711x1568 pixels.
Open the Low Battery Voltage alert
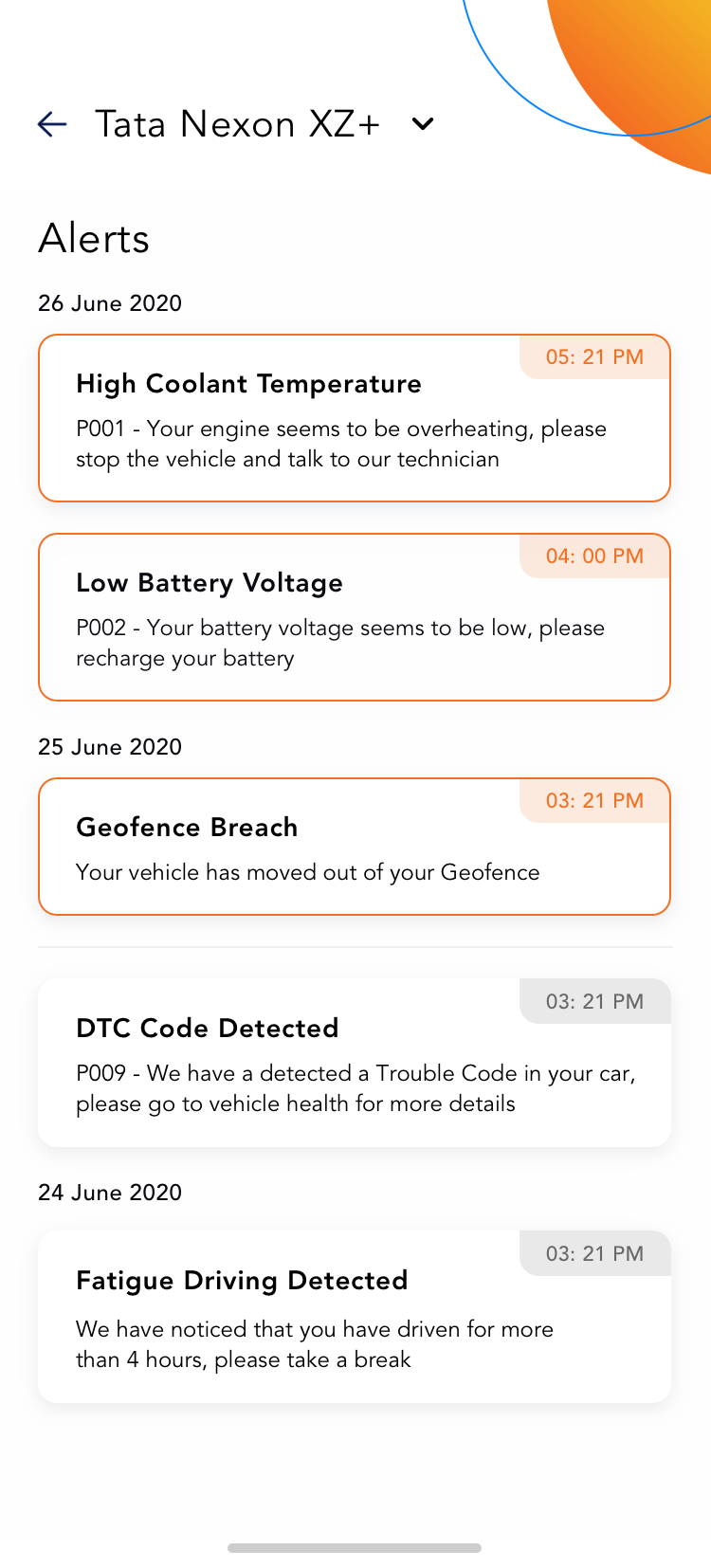click(354, 617)
